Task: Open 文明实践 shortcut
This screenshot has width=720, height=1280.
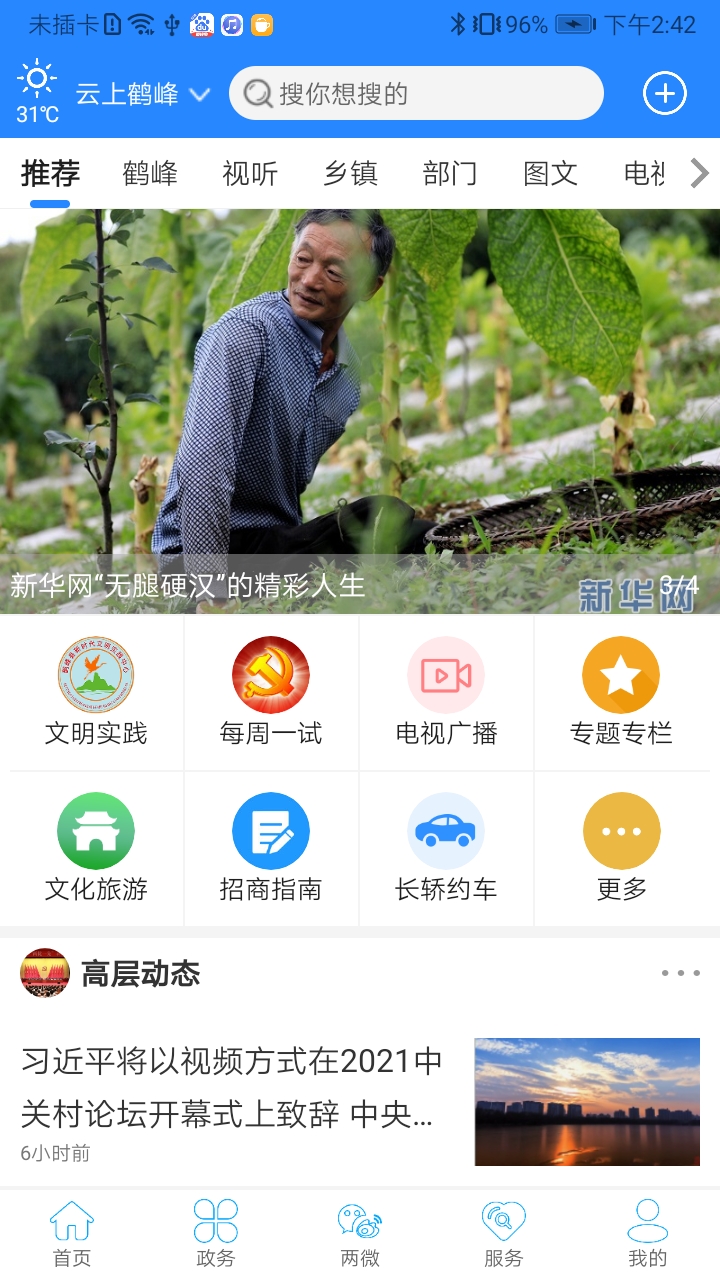Action: click(96, 692)
